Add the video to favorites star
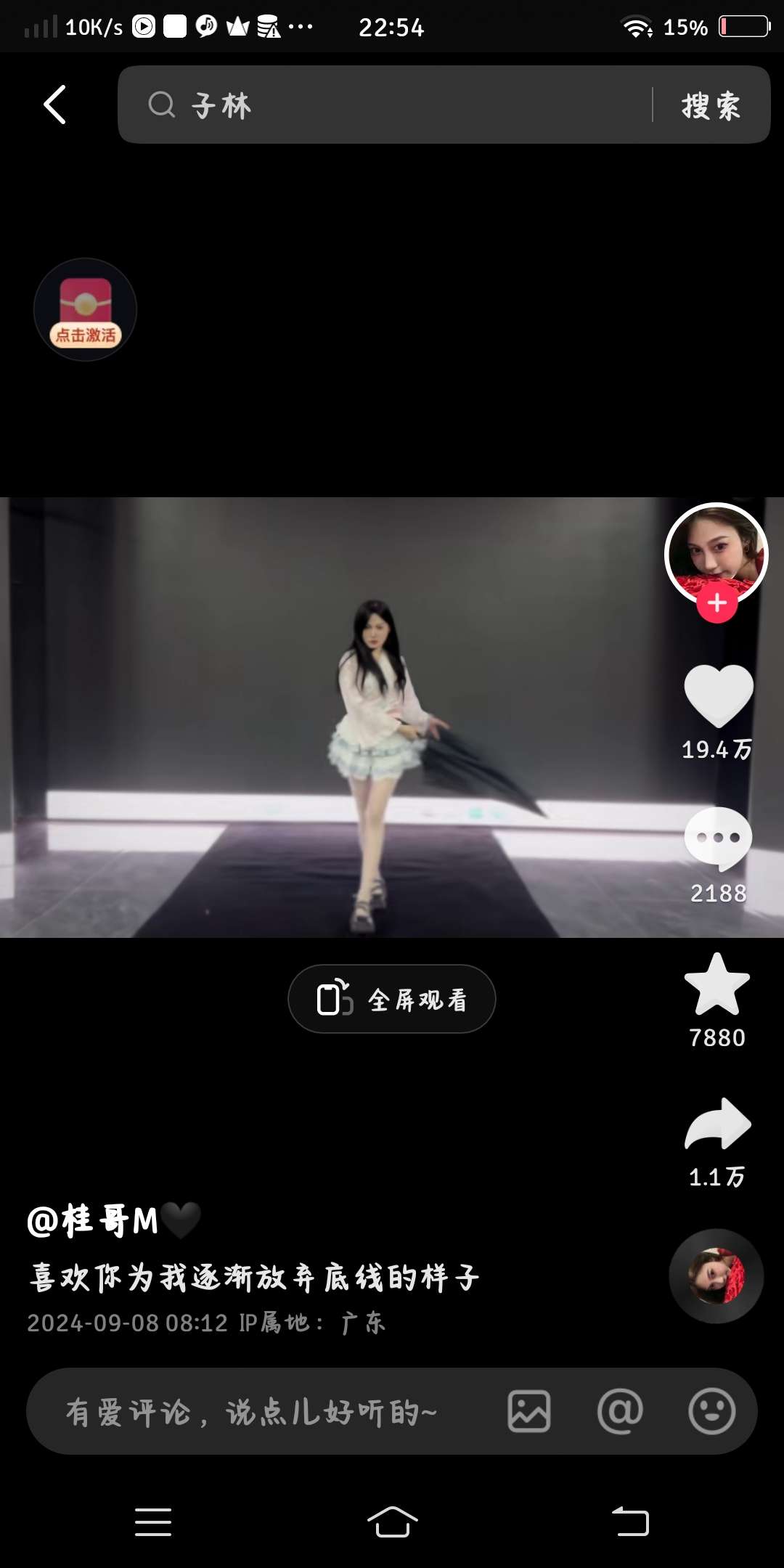The width and height of the screenshot is (784, 1568). coord(717,985)
